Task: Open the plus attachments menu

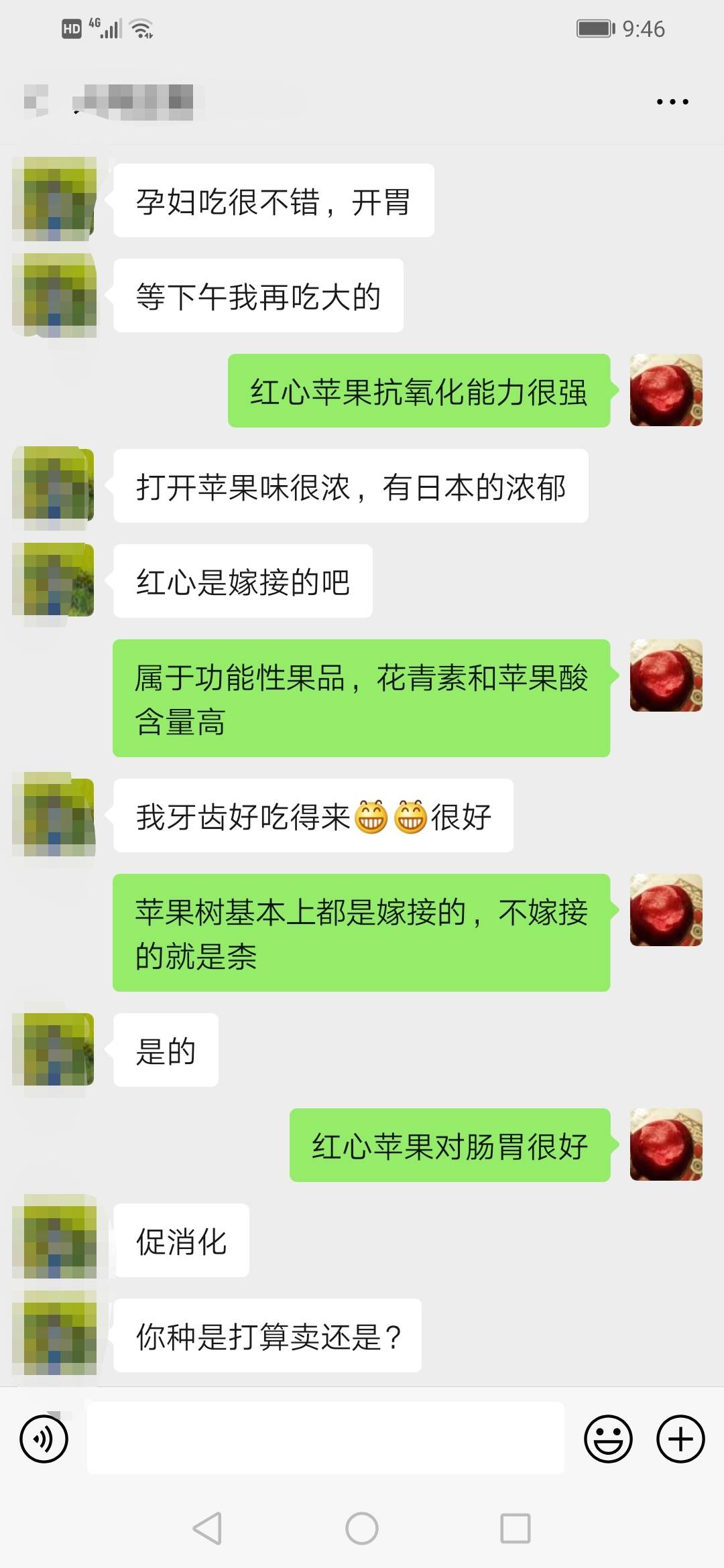Action: (680, 1439)
